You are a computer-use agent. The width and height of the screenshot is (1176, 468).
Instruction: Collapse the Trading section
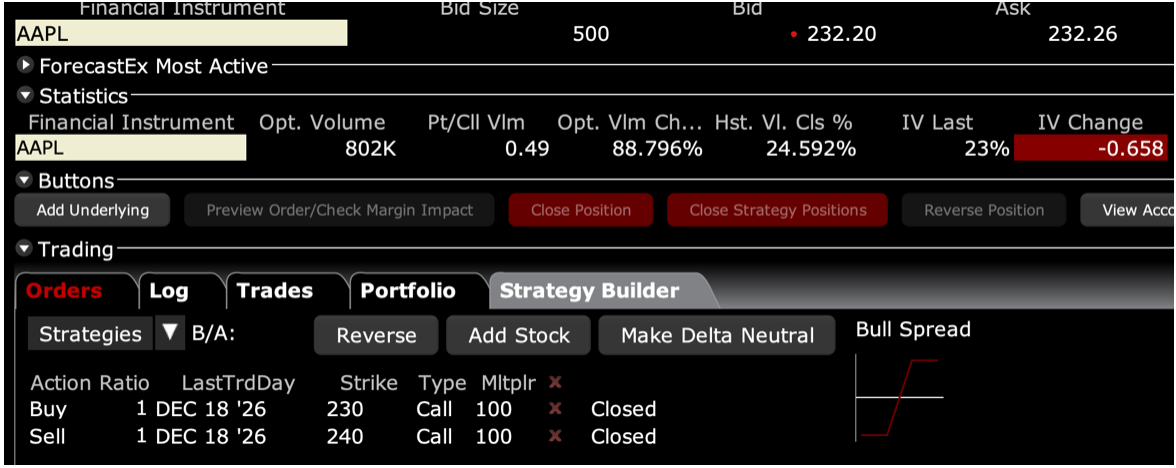pos(26,250)
